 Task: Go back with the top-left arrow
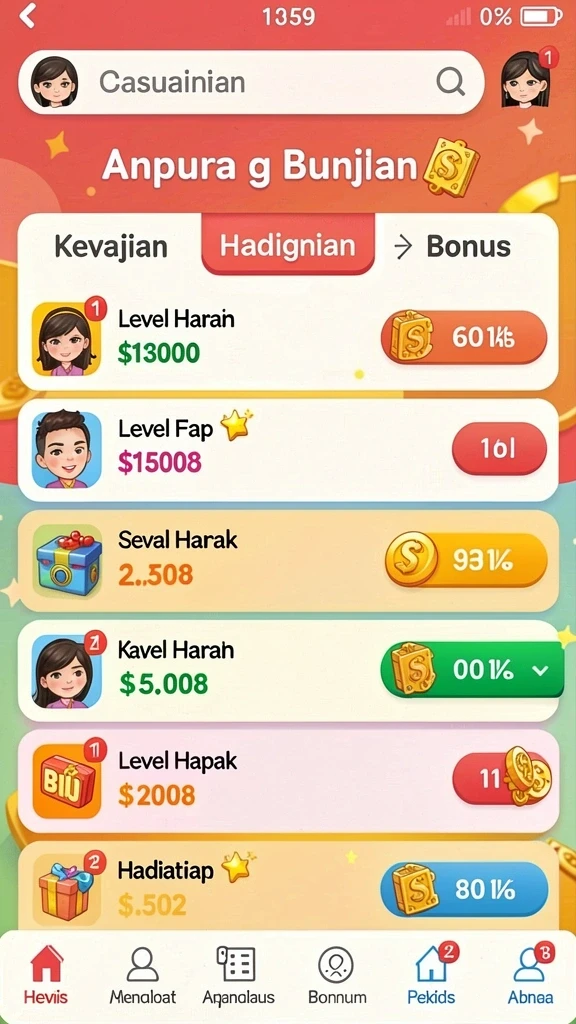tap(27, 16)
